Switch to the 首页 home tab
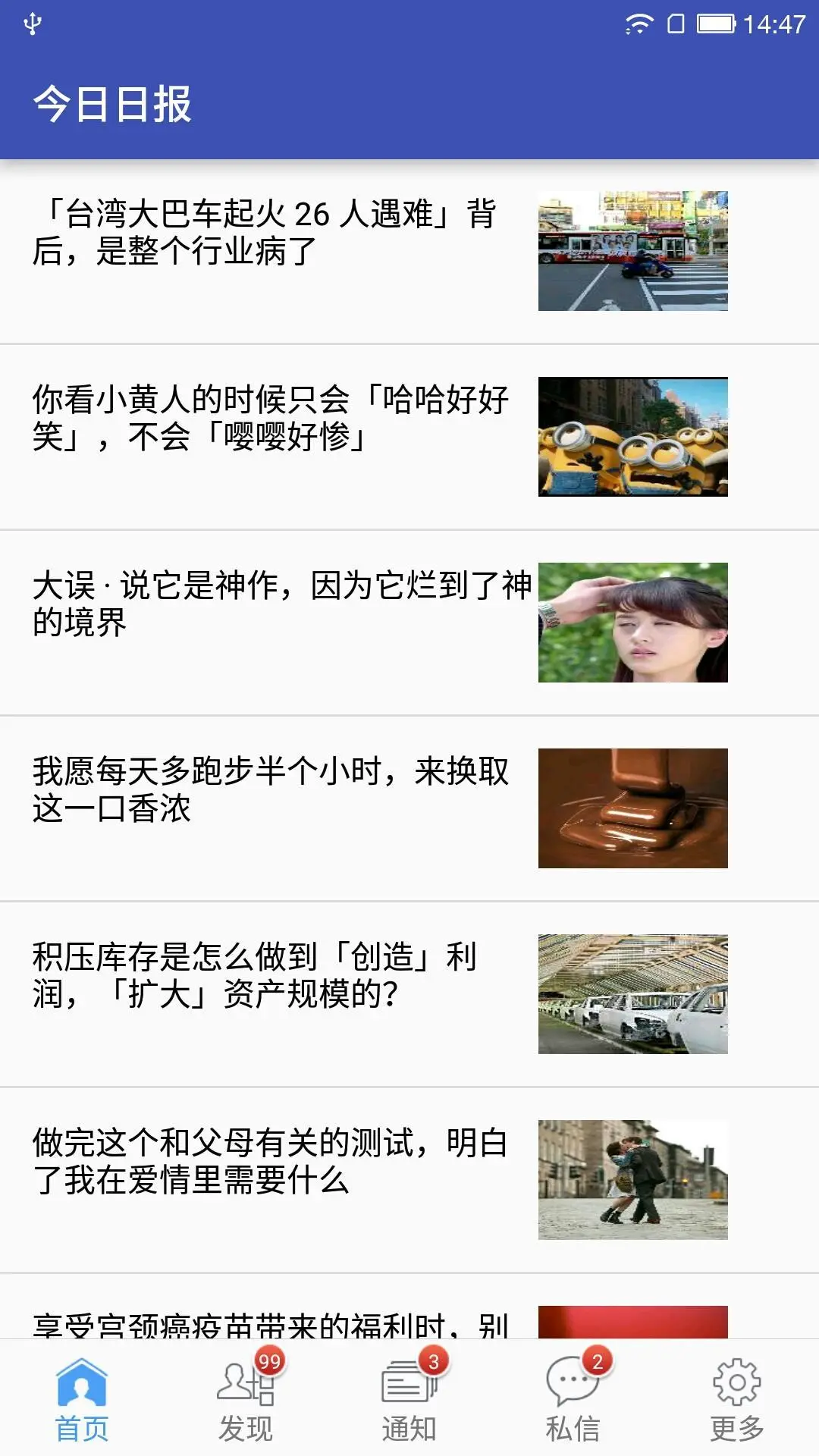 (x=82, y=1399)
